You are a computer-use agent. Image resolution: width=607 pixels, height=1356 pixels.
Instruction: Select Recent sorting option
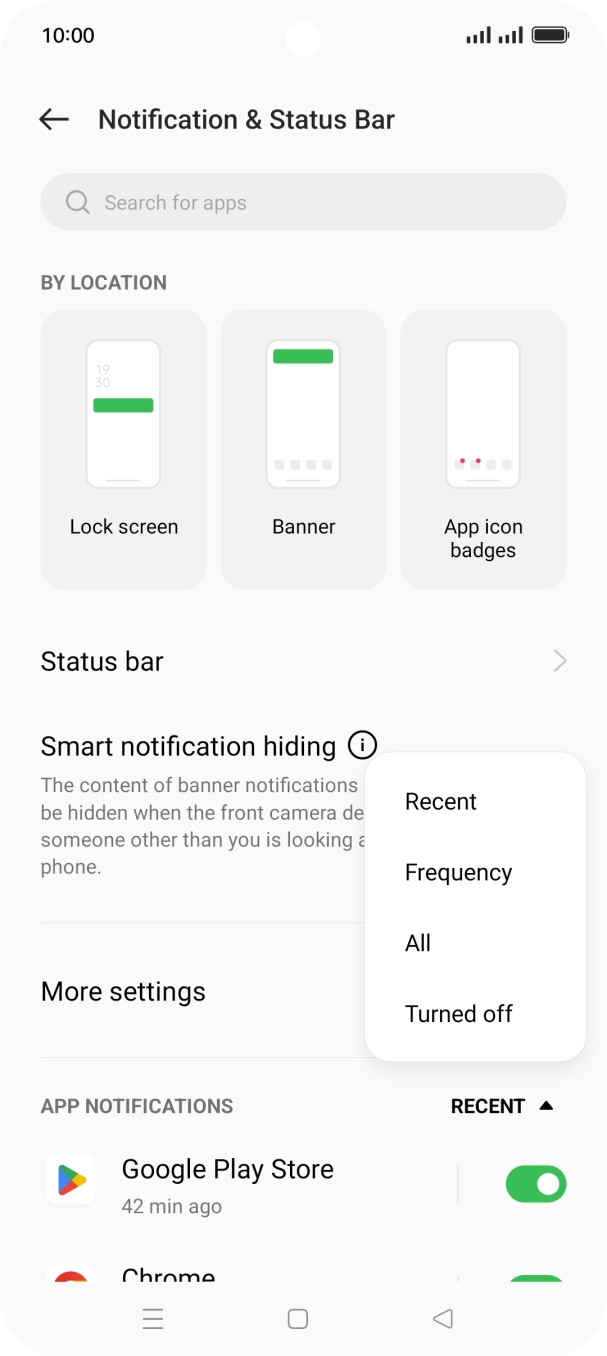pos(441,802)
